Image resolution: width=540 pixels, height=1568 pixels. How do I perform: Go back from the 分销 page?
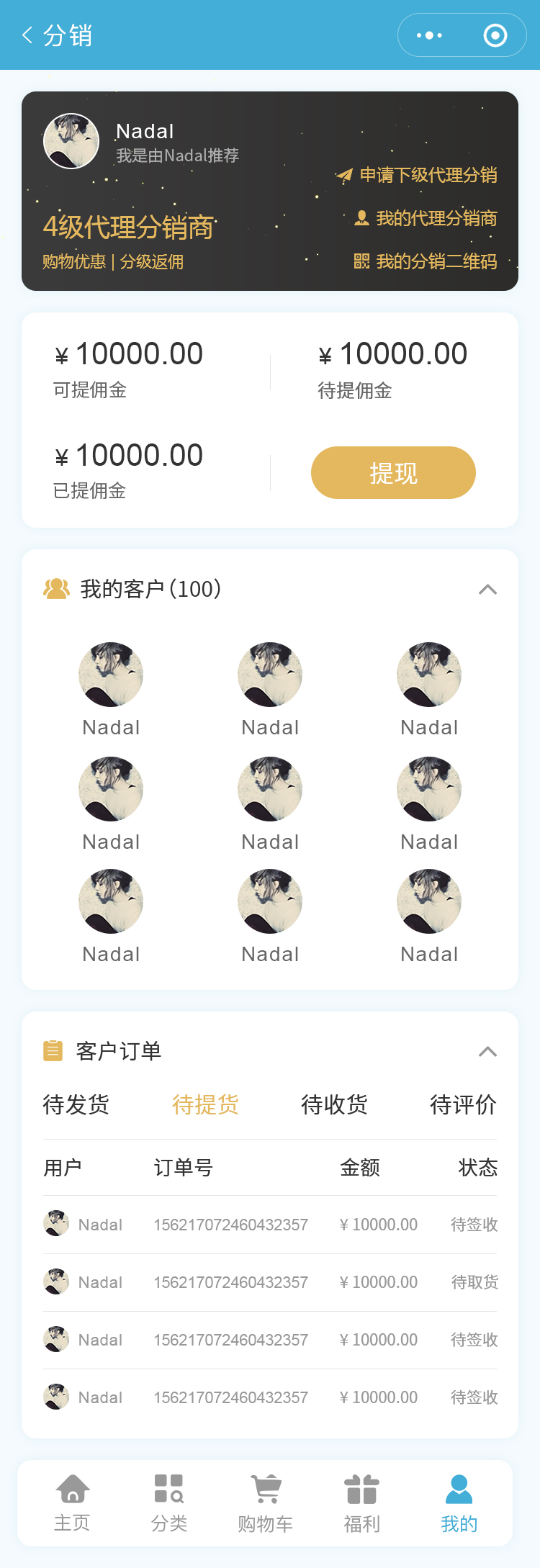tap(29, 35)
